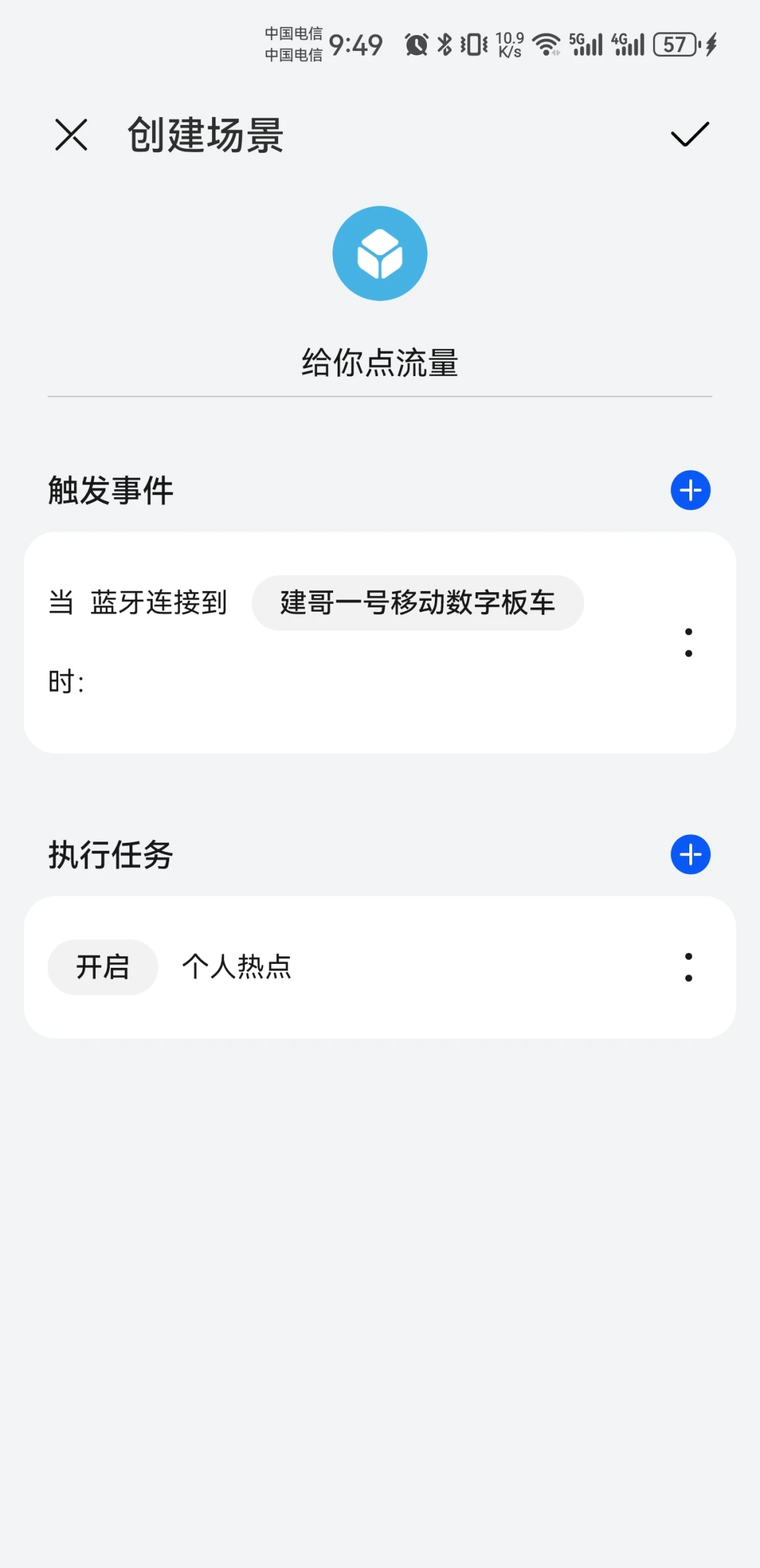Confirm and save the scene
Image resolution: width=760 pixels, height=1568 pixels.
(689, 135)
